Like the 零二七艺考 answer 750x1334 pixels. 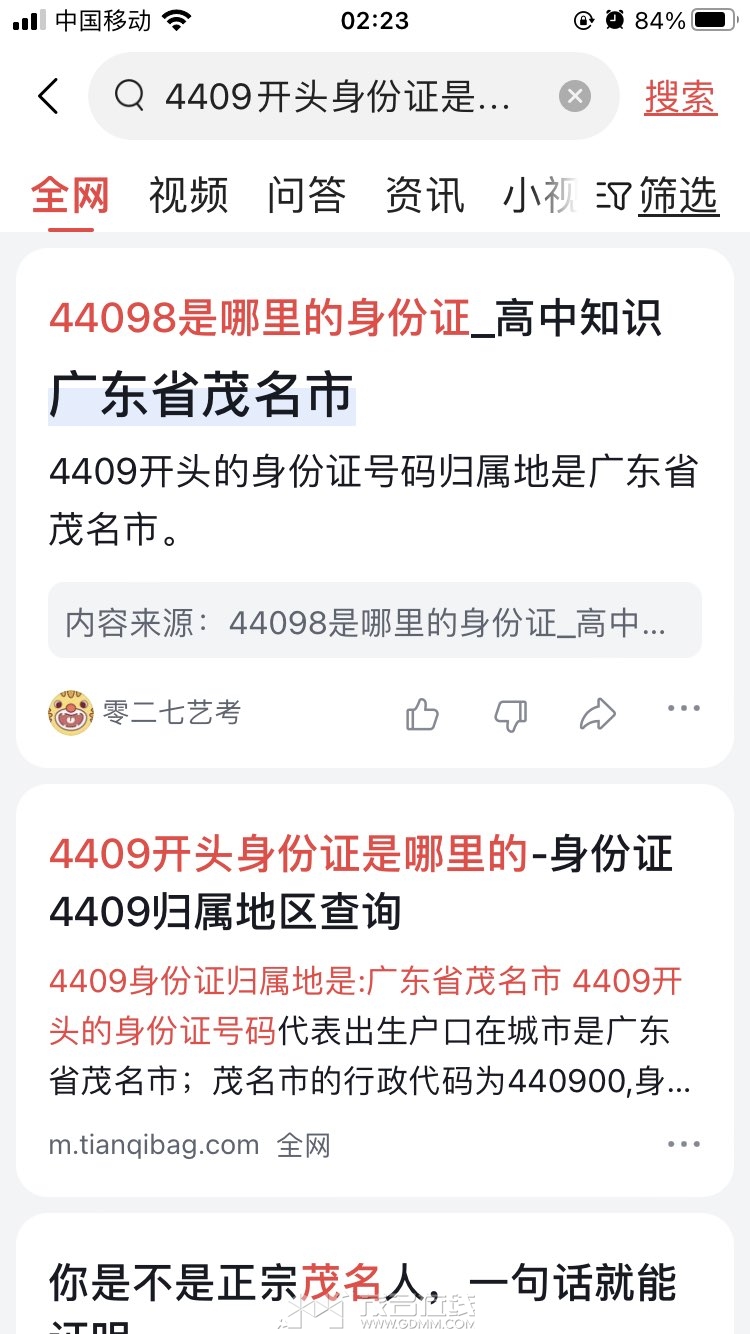[x=422, y=714]
